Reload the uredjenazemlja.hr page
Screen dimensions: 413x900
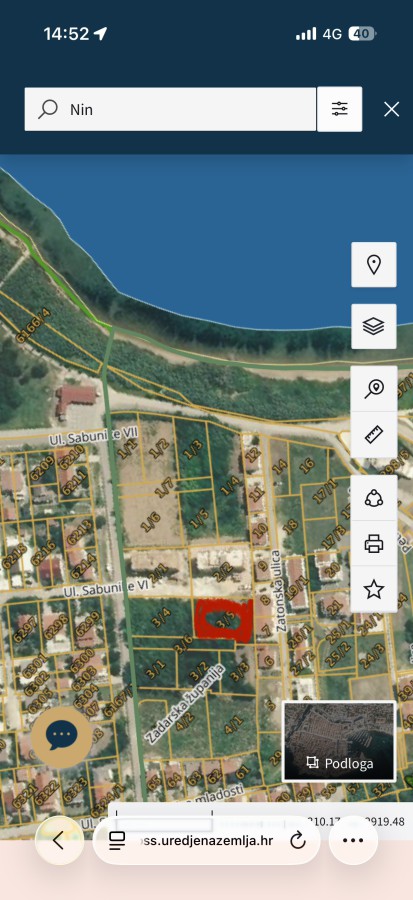point(297,841)
